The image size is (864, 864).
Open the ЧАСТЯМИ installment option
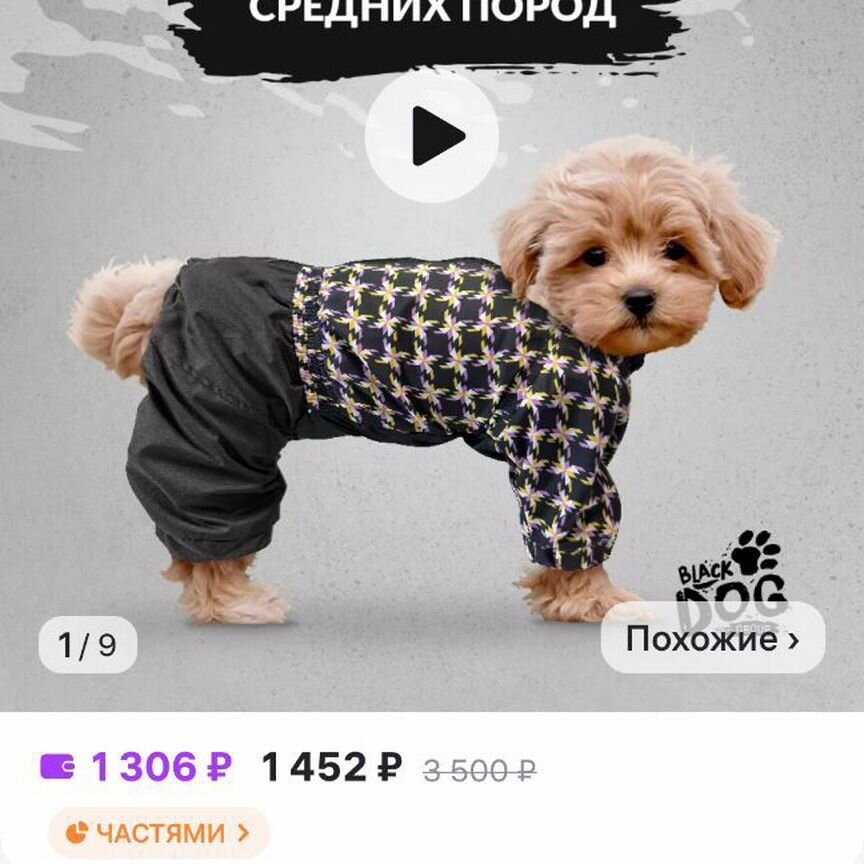[159, 832]
